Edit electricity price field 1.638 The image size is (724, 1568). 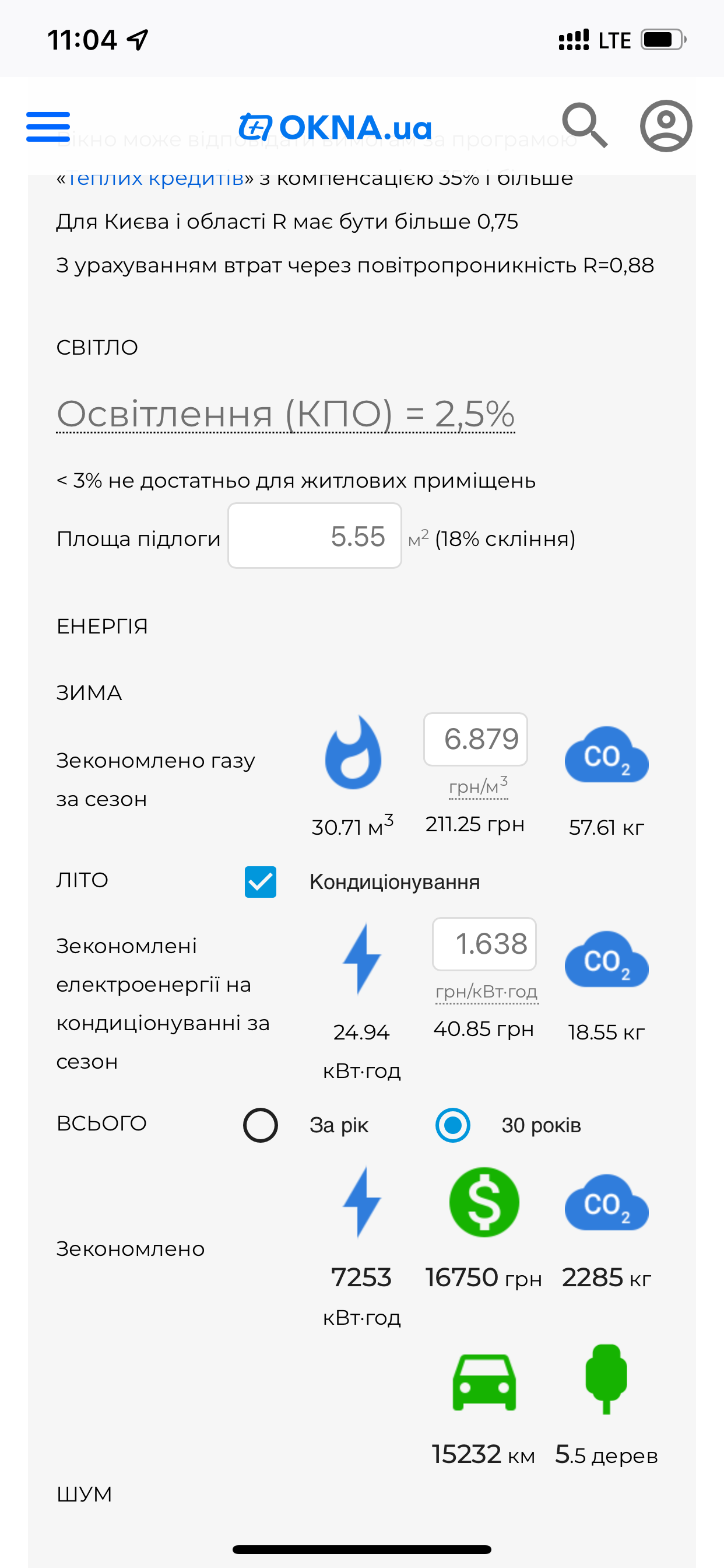point(484,943)
